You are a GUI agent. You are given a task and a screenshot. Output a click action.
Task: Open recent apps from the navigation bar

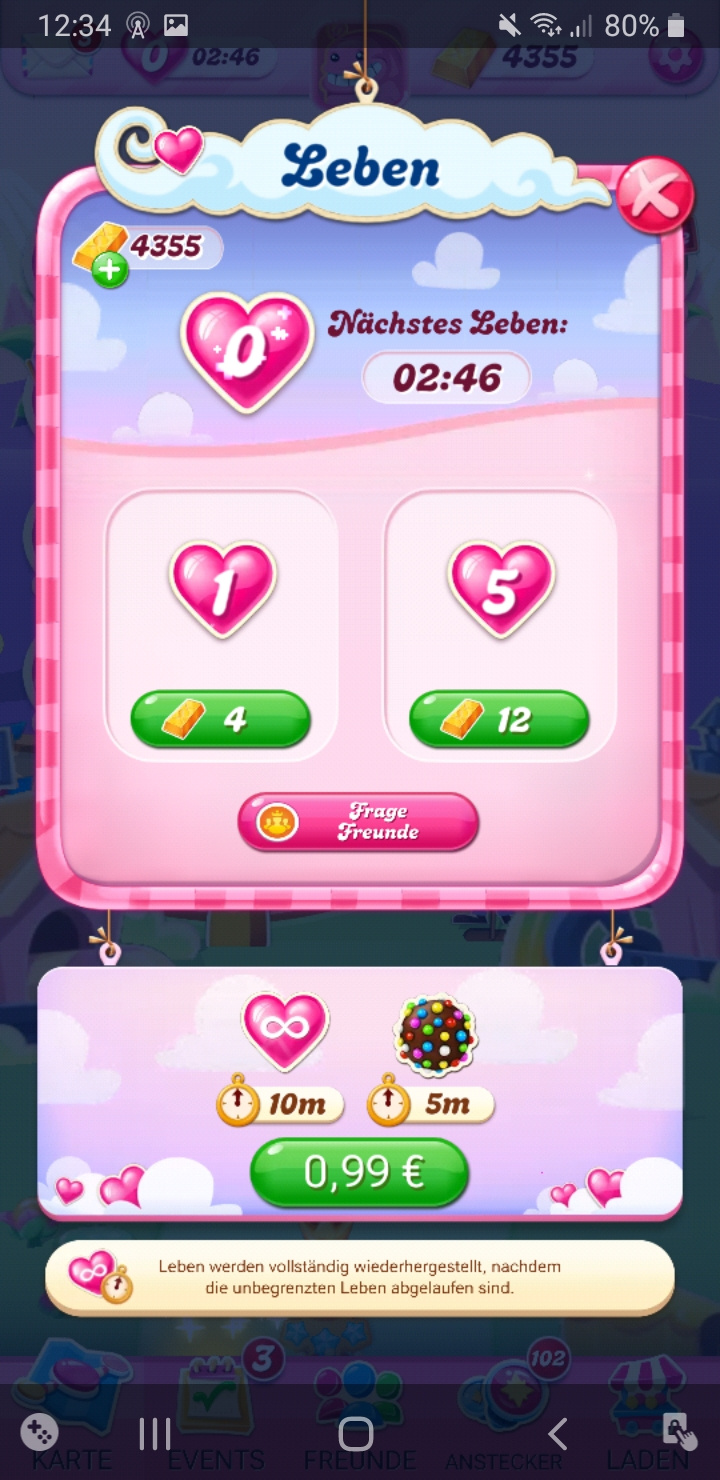[x=155, y=1434]
